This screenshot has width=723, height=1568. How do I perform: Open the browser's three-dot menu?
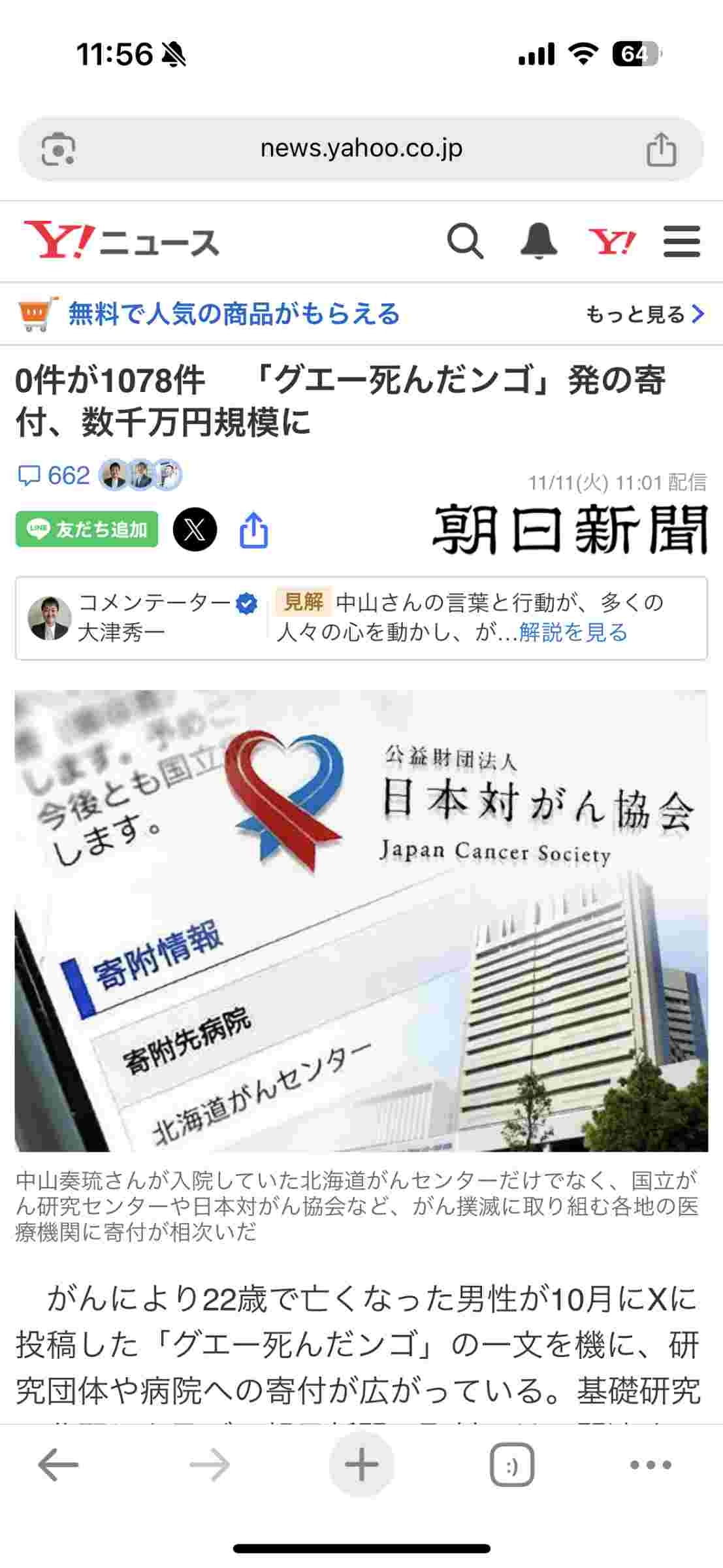click(651, 1465)
